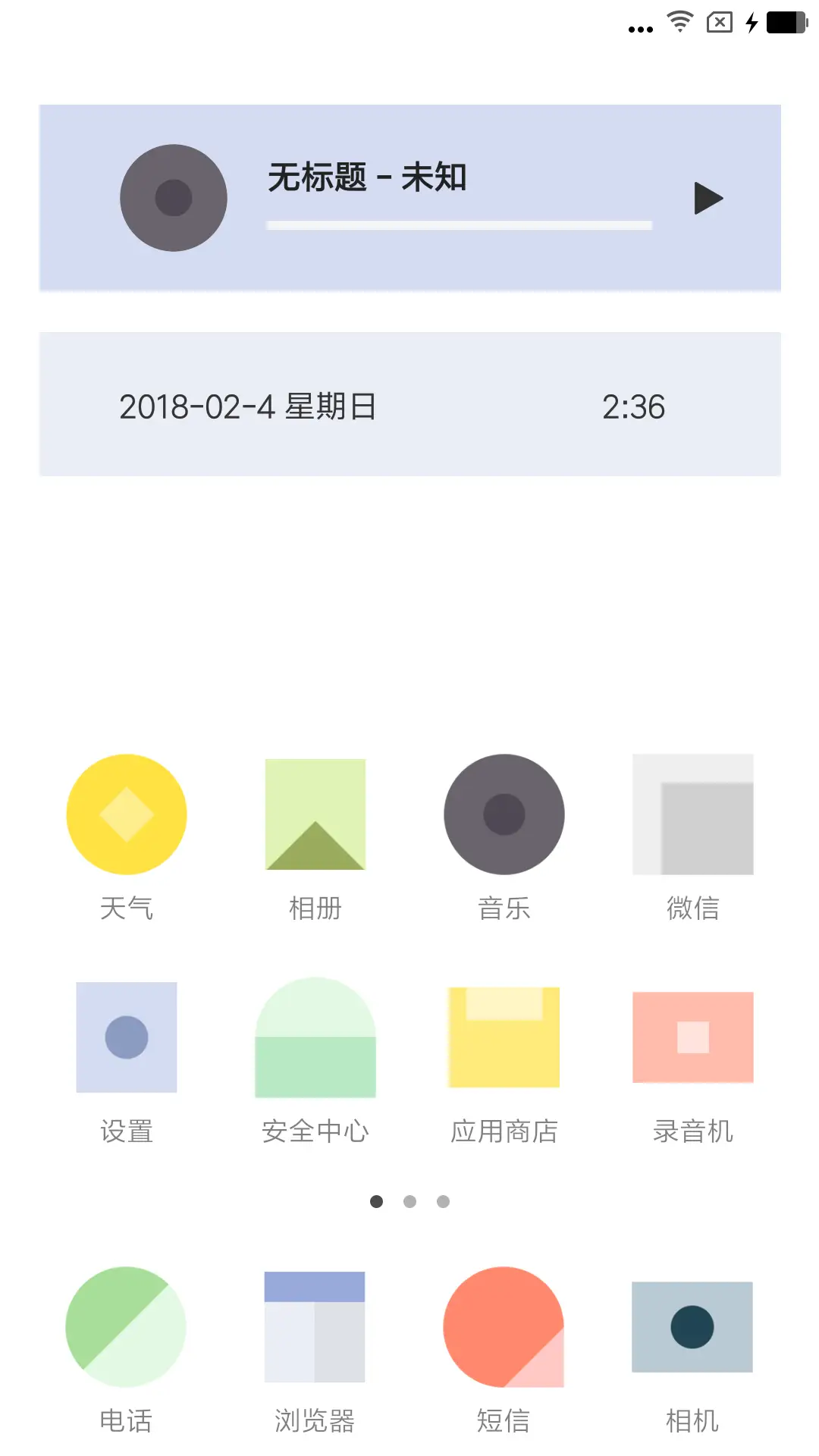Open the 电话 phone dialer
The image size is (819, 1456).
(x=126, y=1327)
